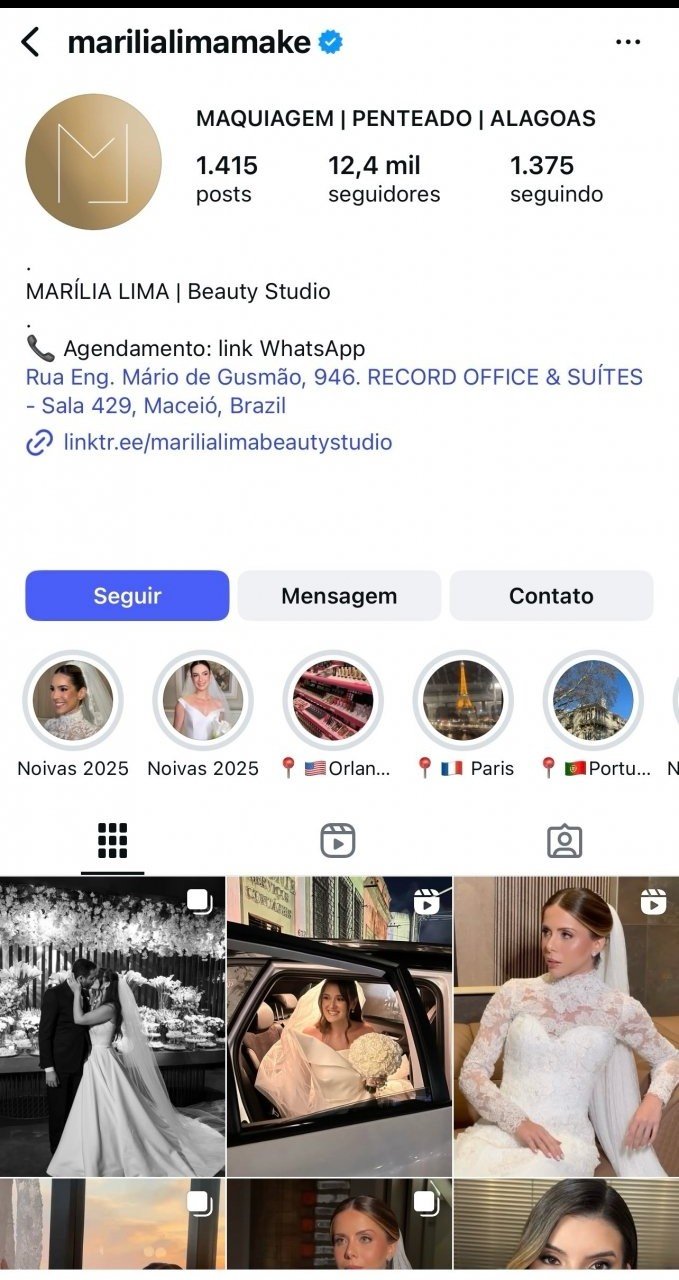679x1280 pixels.
Task: Select the posts grid tab
Action: (x=113, y=841)
